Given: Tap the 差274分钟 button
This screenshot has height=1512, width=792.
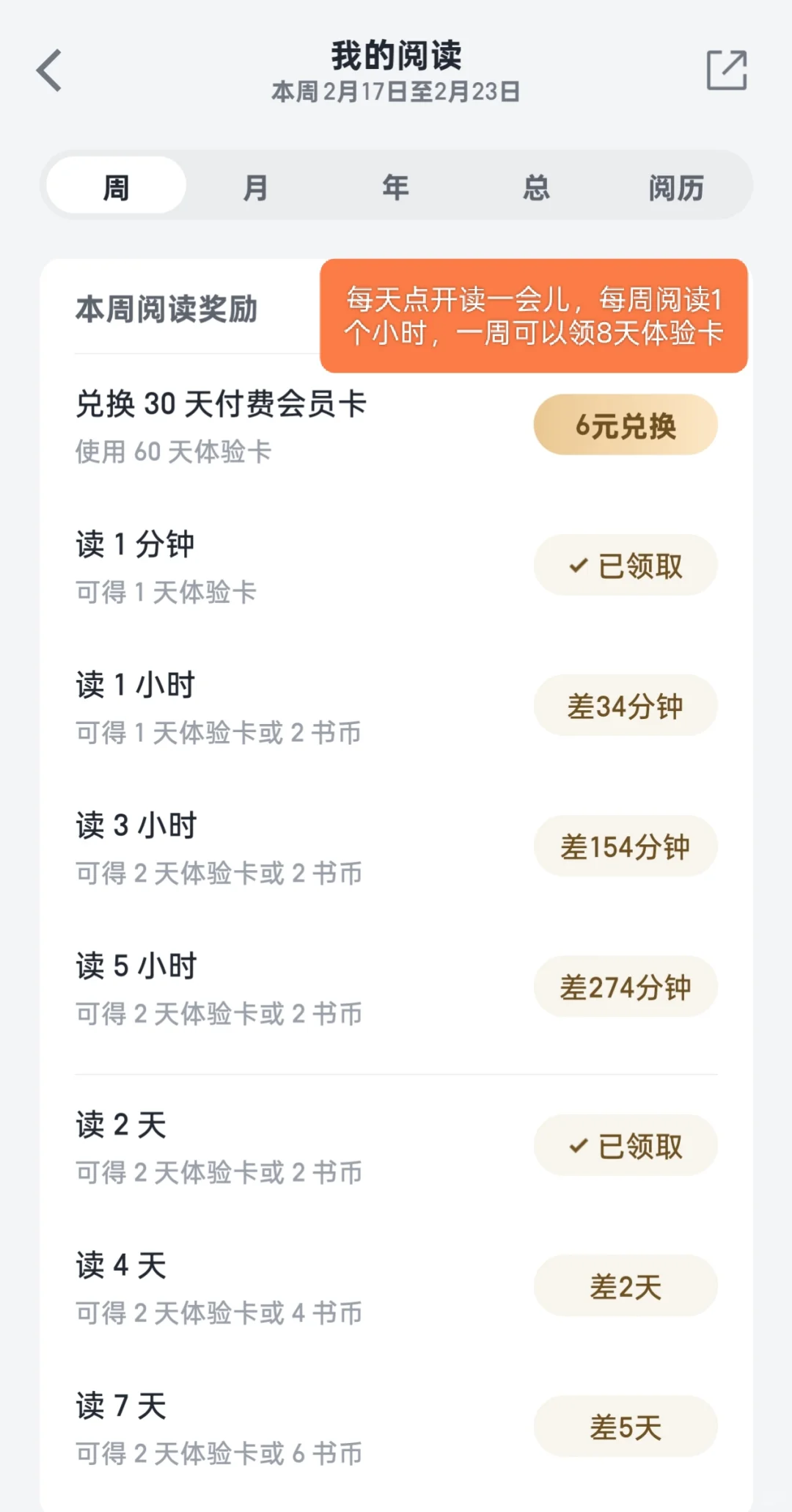Looking at the screenshot, I should point(625,987).
